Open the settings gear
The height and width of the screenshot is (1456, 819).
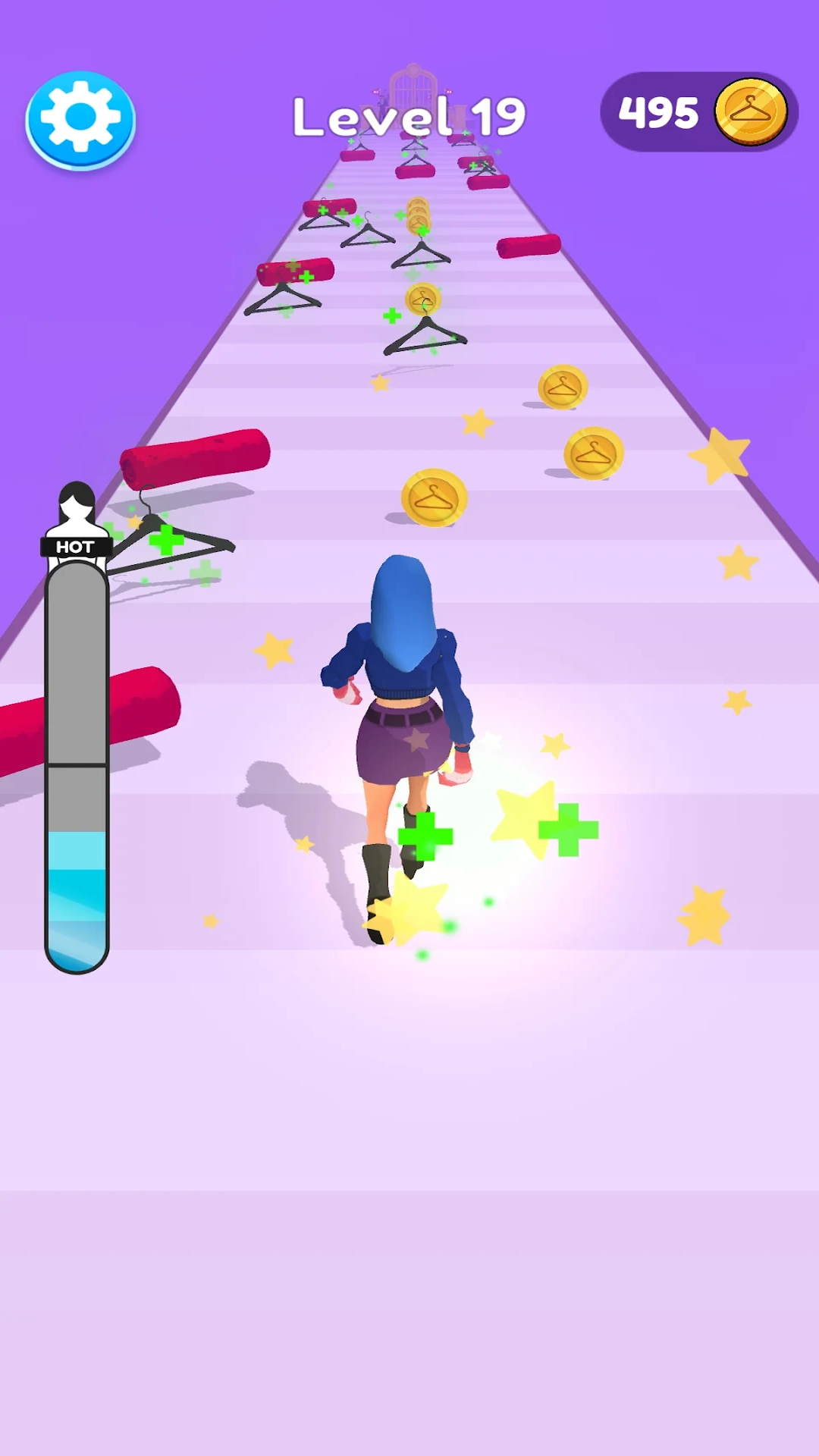pos(80,119)
